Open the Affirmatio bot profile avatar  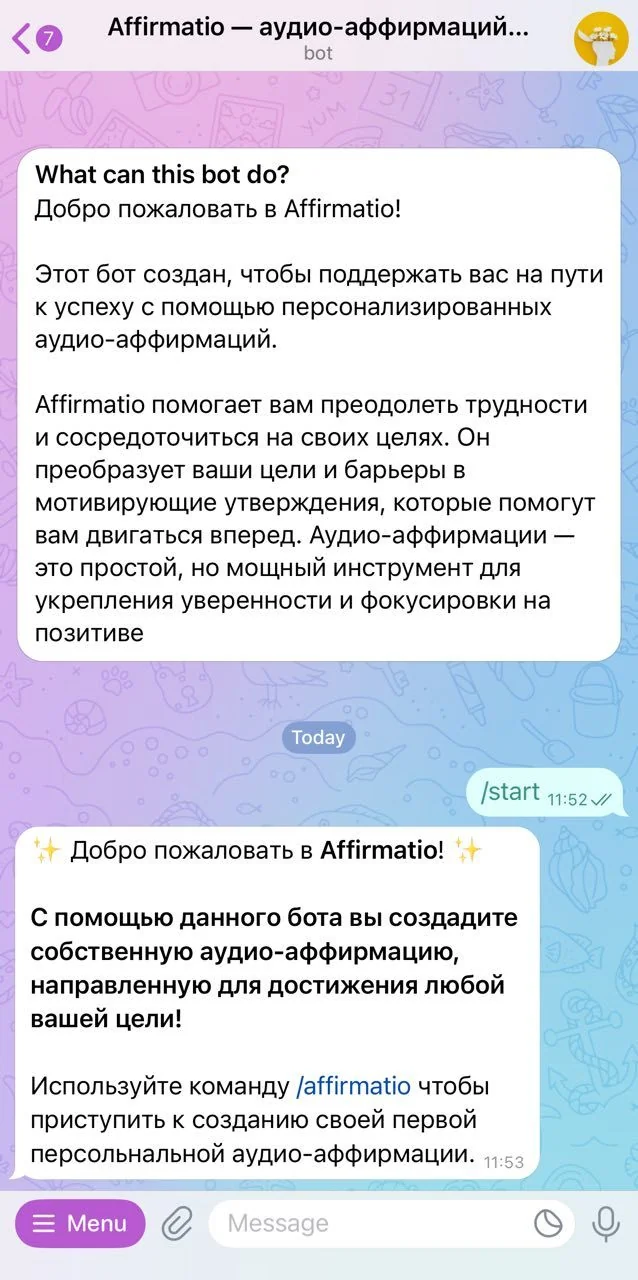point(598,39)
